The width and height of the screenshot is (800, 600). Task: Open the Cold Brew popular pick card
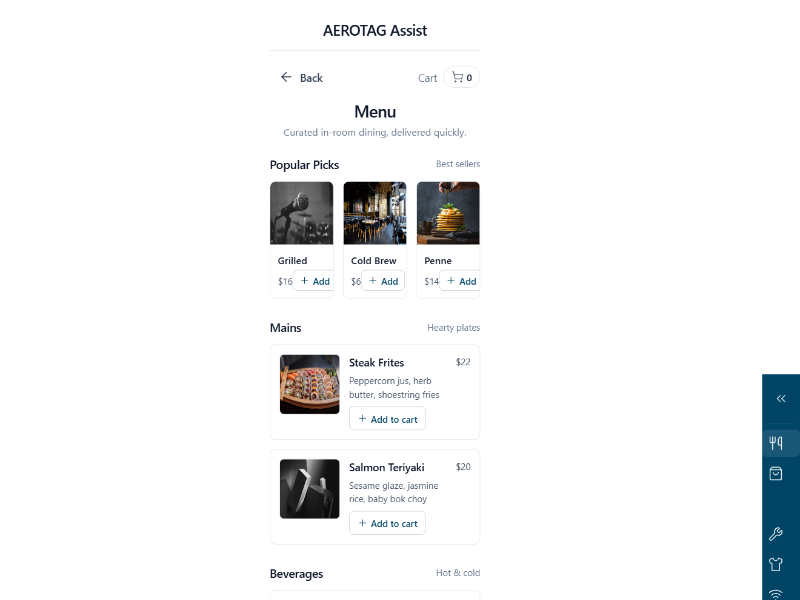click(375, 213)
